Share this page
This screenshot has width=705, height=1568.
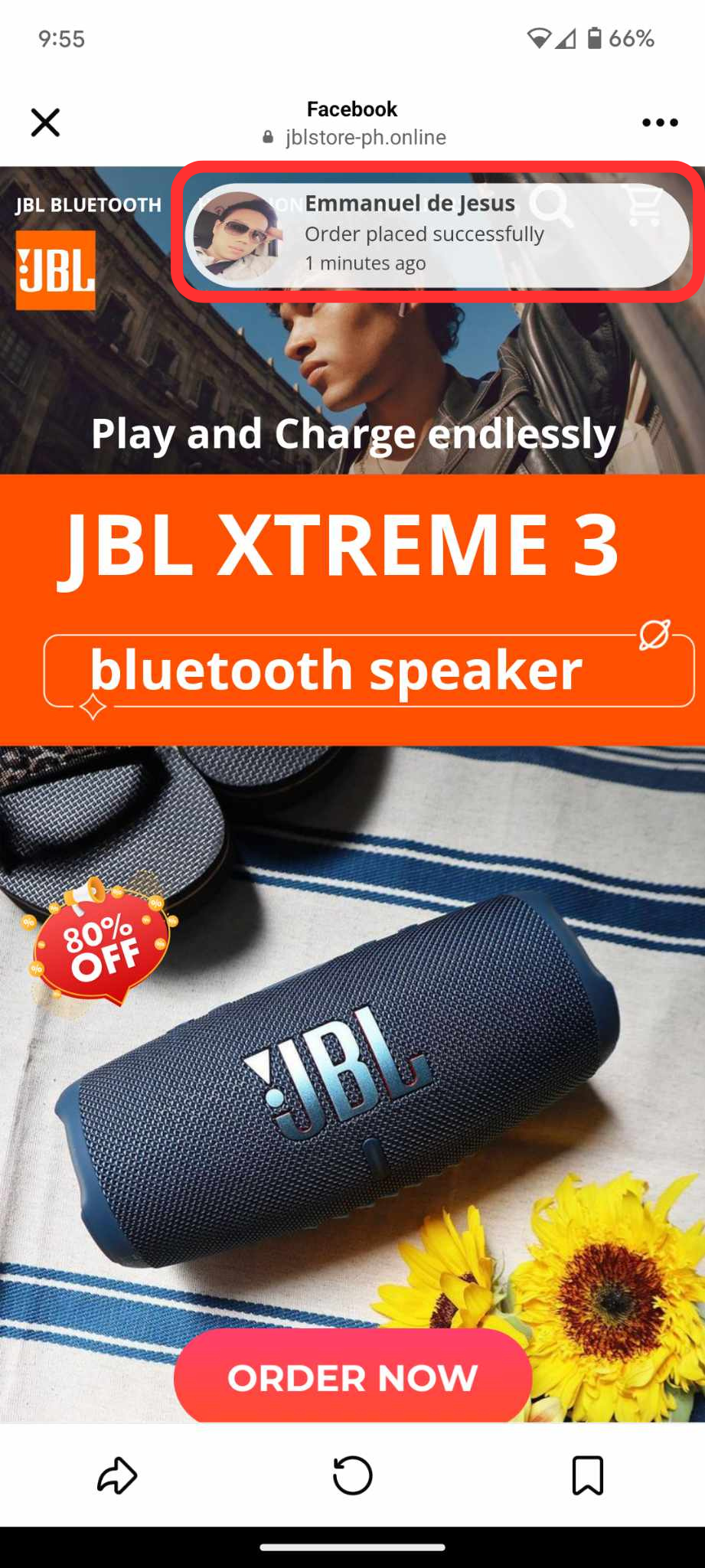click(x=117, y=1475)
